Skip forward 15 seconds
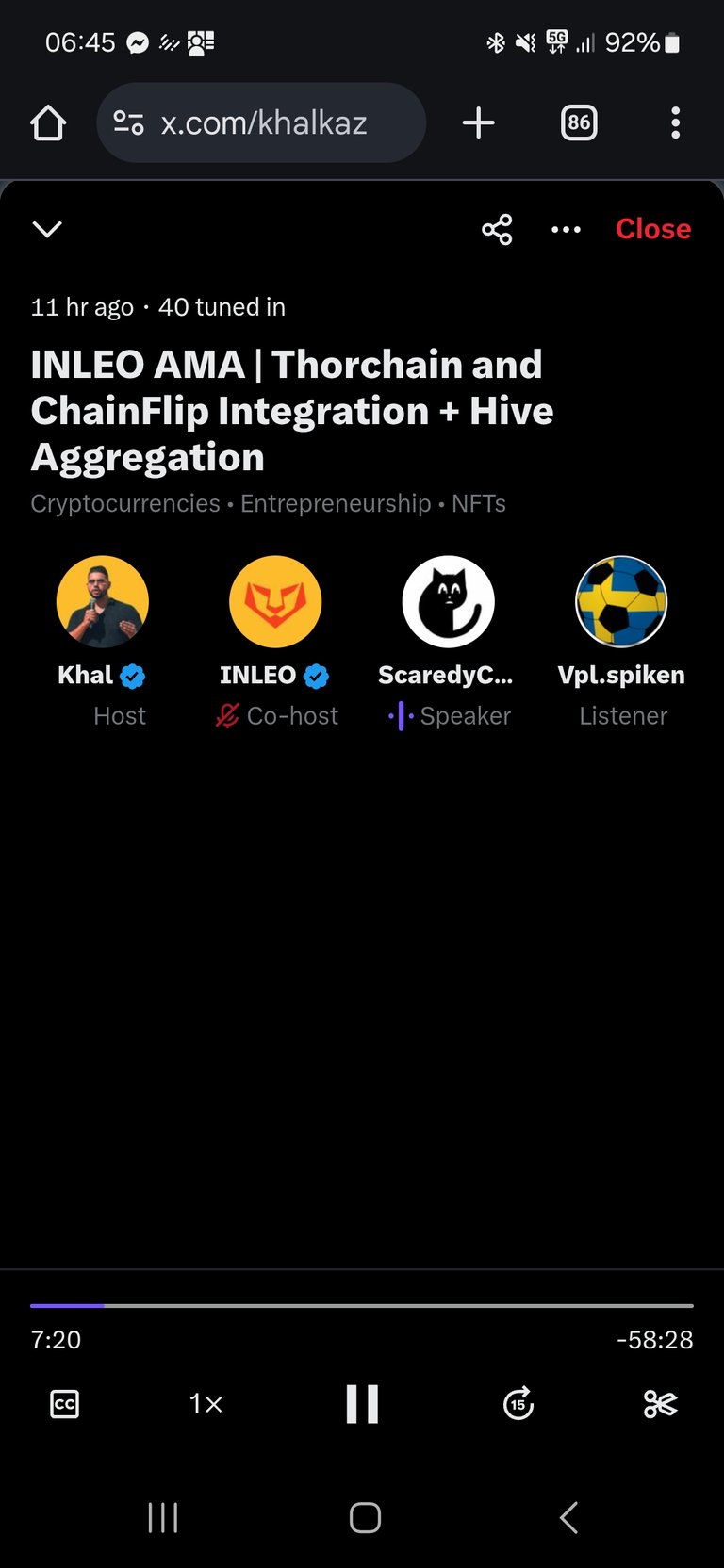 pos(518,1404)
